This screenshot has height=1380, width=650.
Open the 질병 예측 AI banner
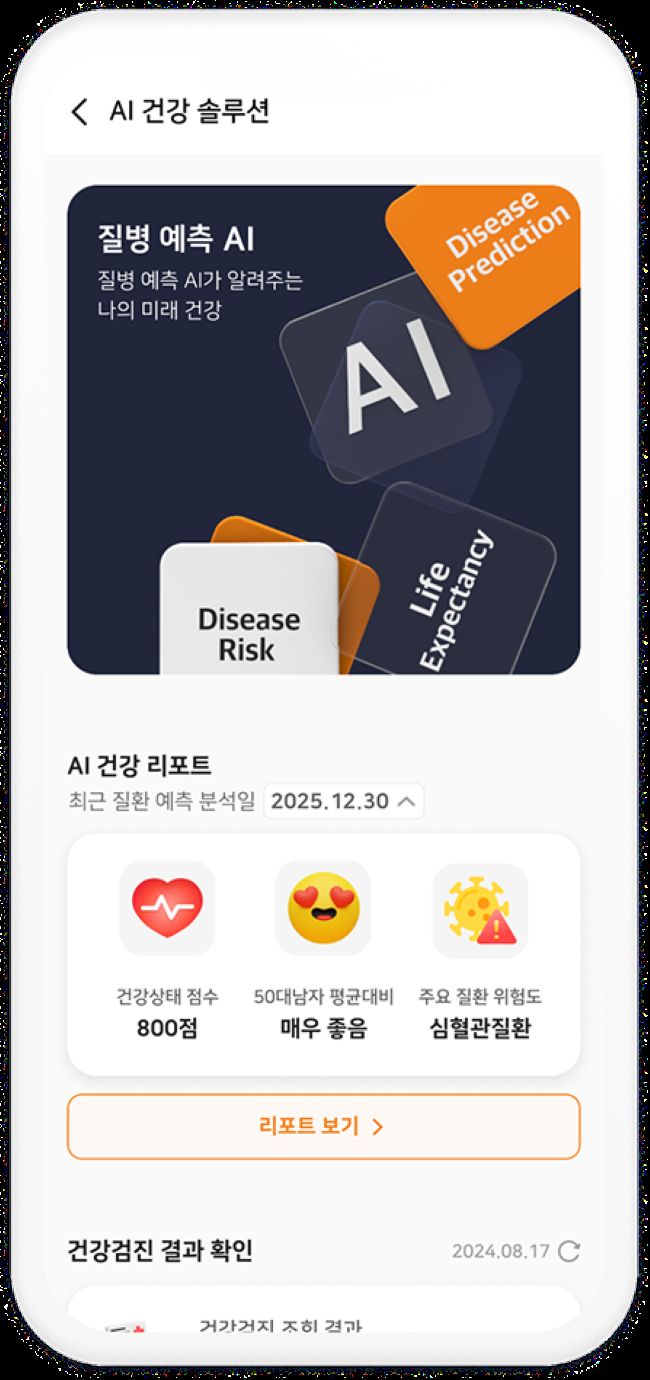[323, 429]
